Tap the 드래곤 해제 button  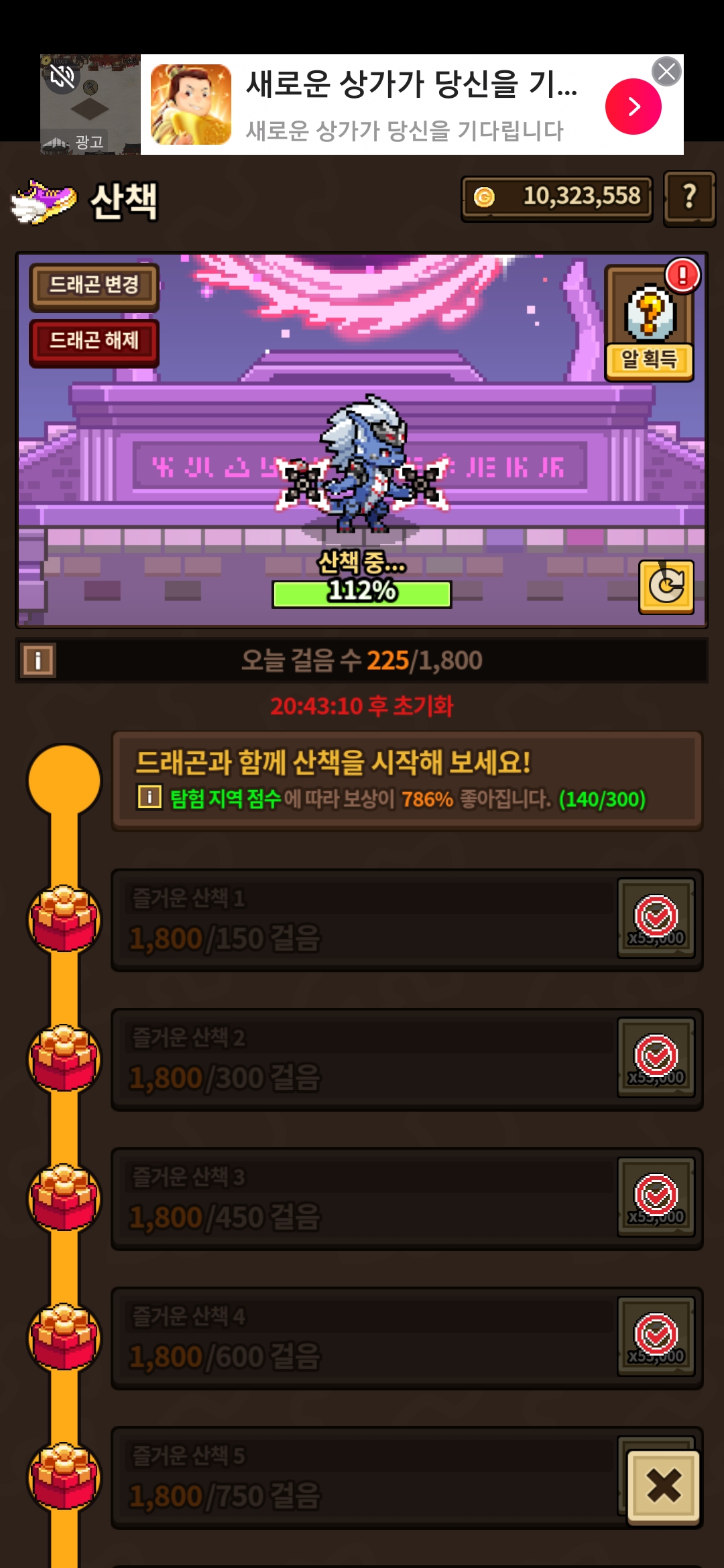pyautogui.click(x=94, y=342)
